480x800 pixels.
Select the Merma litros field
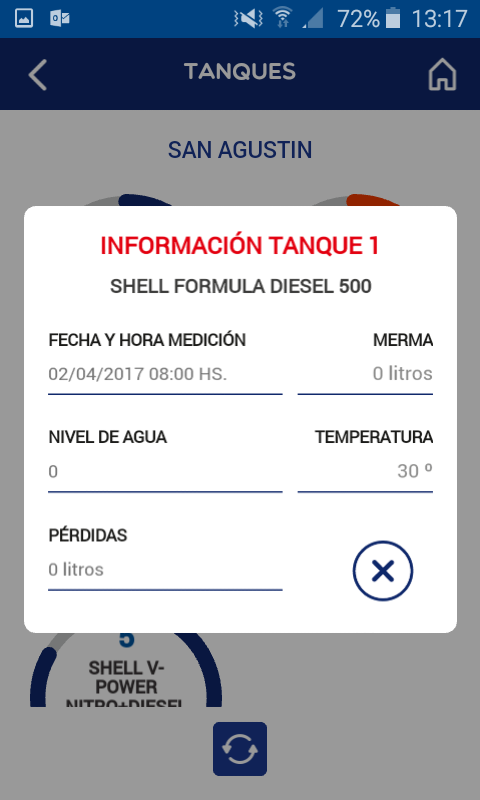click(365, 374)
